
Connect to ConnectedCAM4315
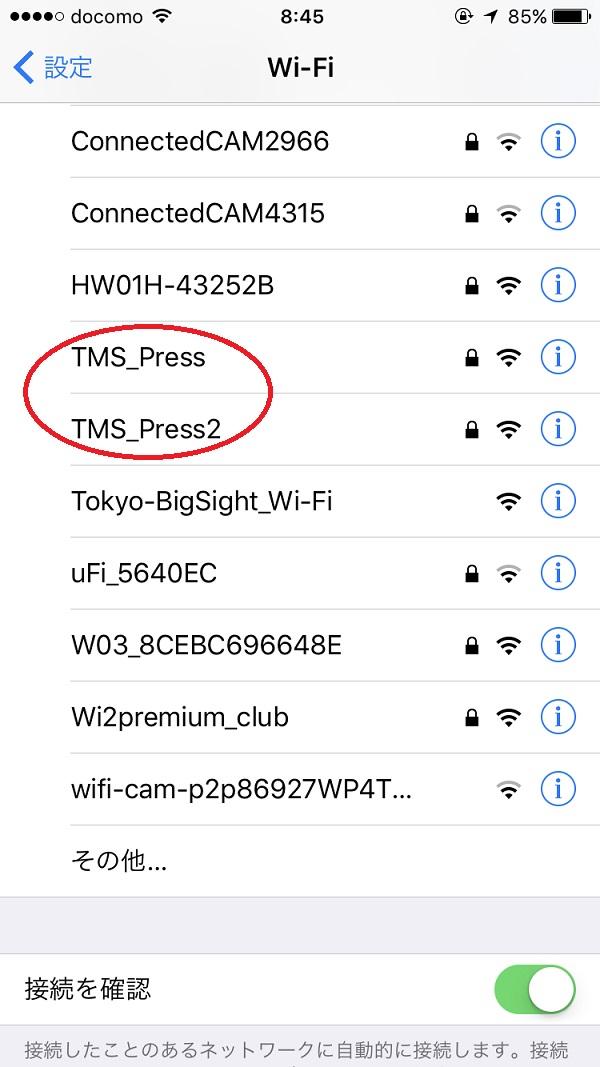point(198,214)
